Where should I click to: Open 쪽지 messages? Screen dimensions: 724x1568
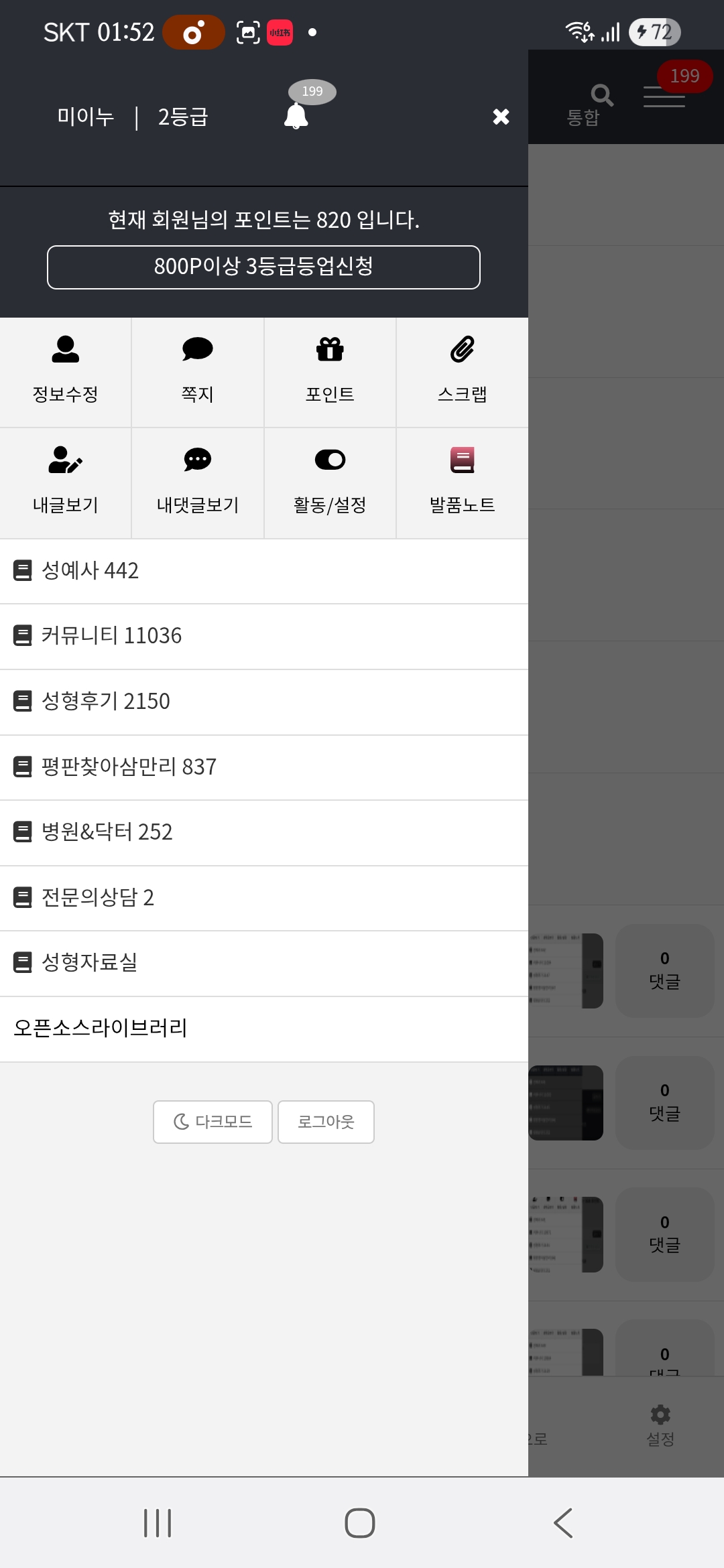198,372
